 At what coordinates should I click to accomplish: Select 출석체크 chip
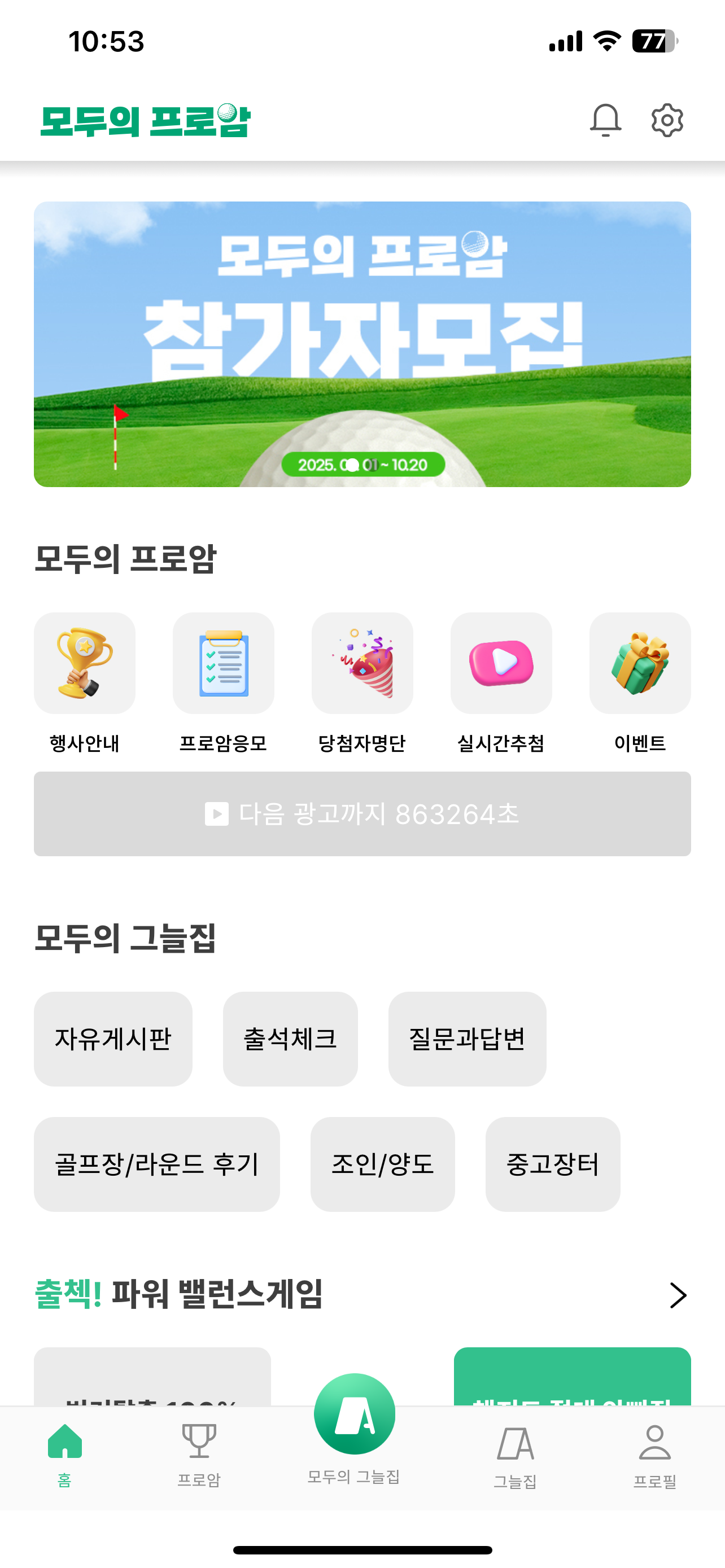coord(290,1039)
